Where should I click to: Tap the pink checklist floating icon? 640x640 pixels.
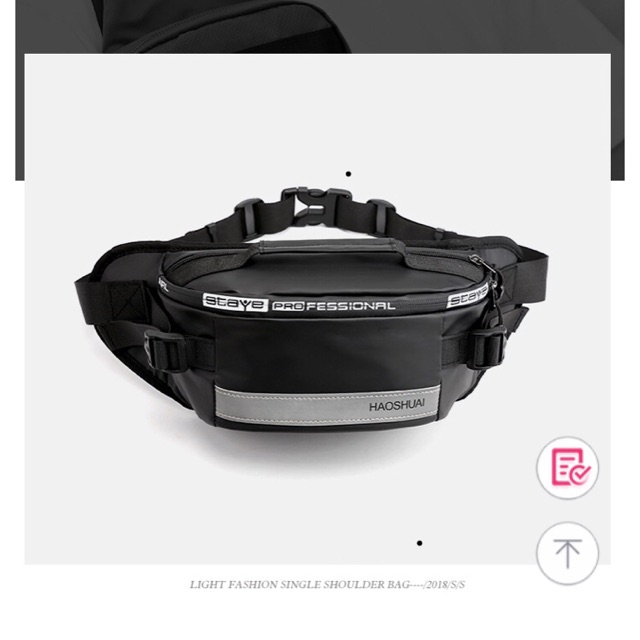tap(568, 468)
